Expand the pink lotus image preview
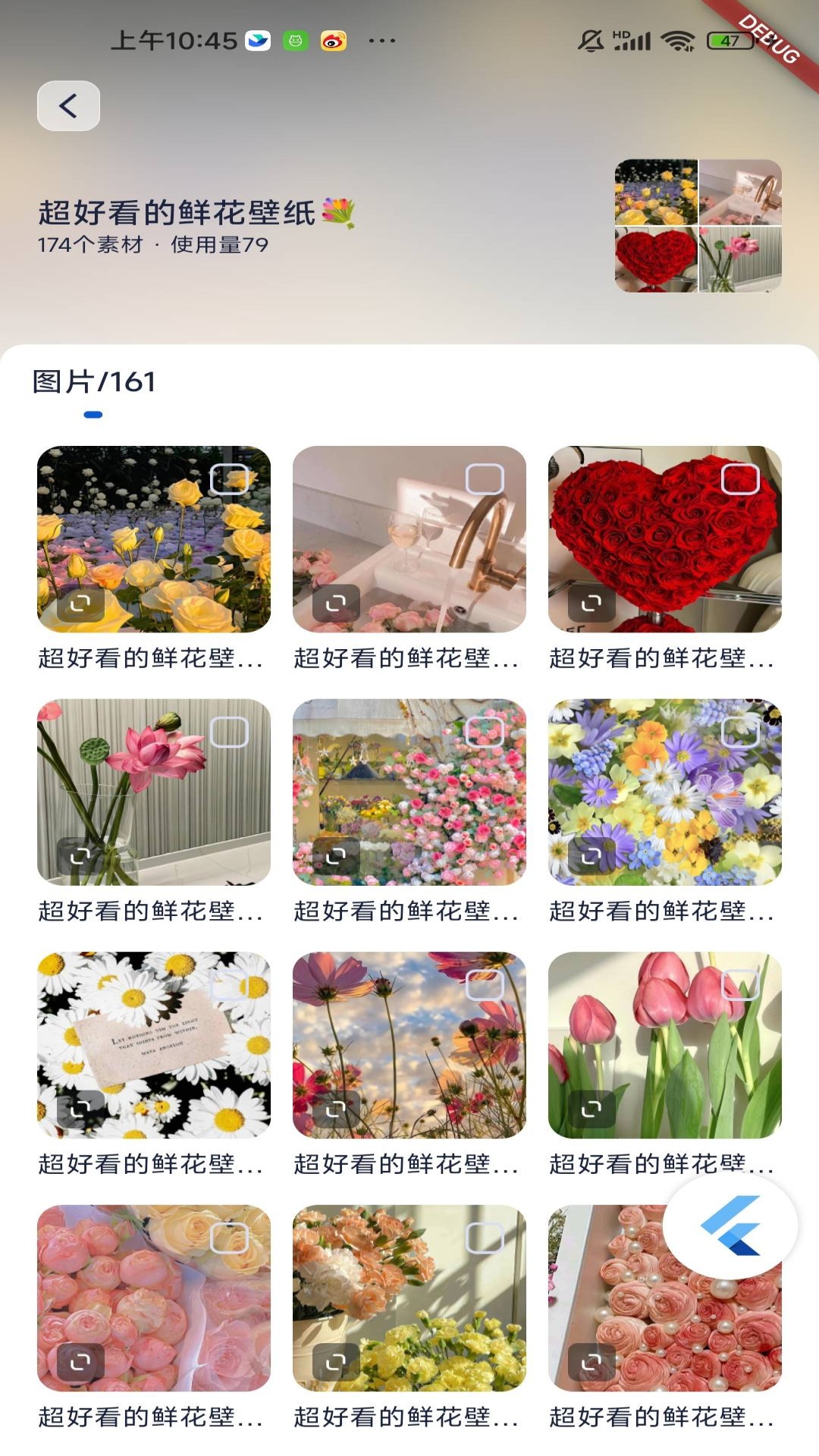The width and height of the screenshot is (819, 1456). (x=80, y=856)
